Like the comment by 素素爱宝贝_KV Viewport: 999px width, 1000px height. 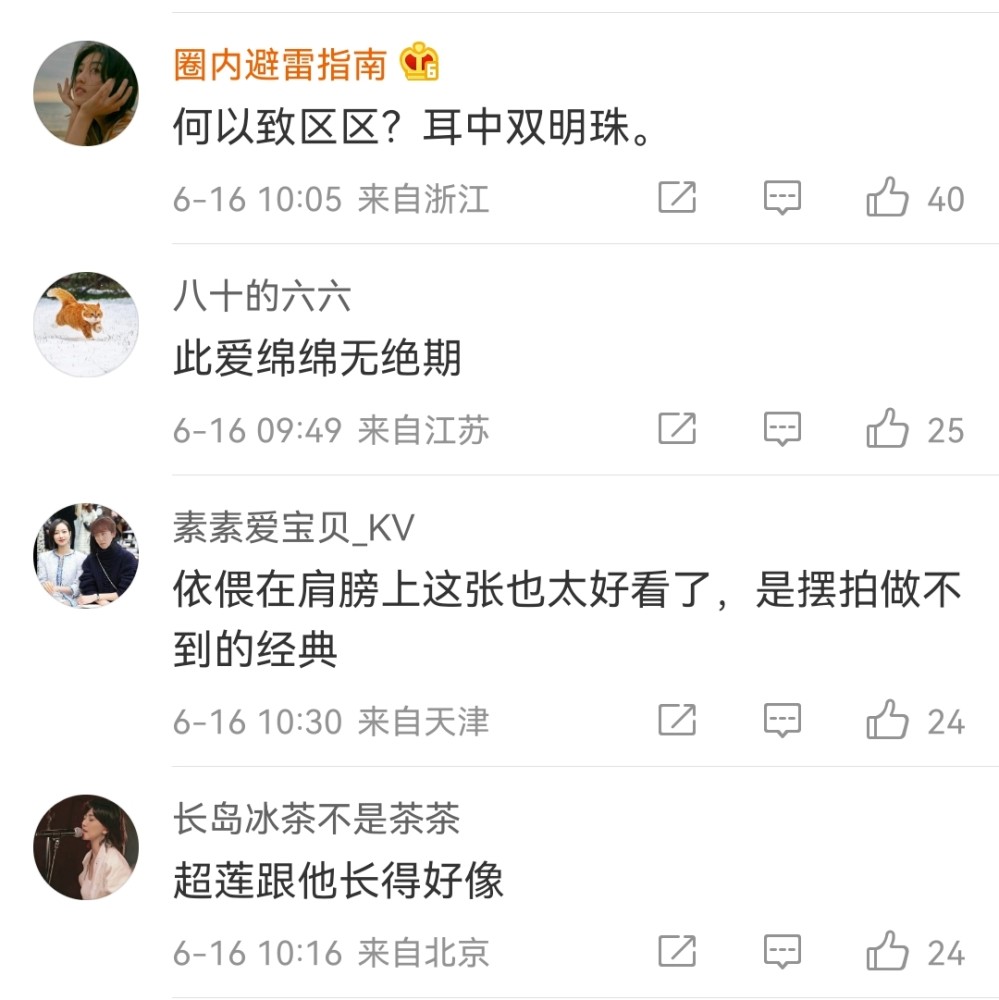tap(887, 721)
